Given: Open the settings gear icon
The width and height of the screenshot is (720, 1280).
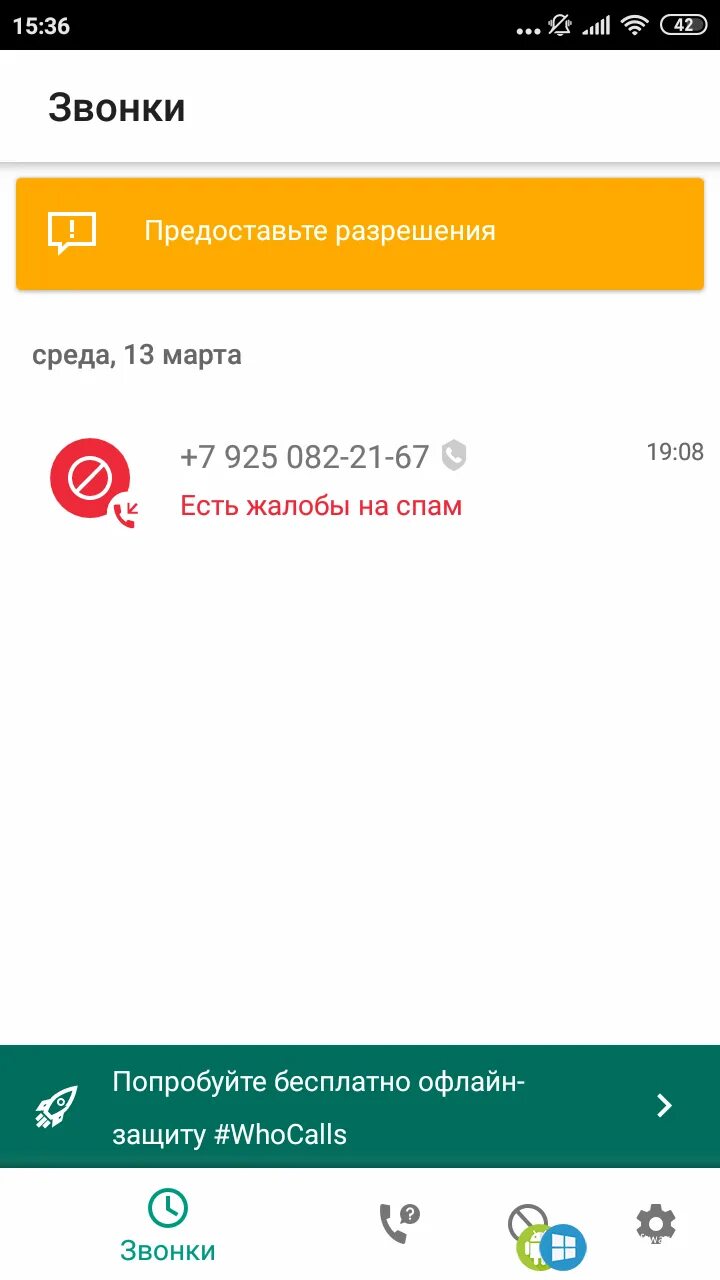Looking at the screenshot, I should [655, 1224].
